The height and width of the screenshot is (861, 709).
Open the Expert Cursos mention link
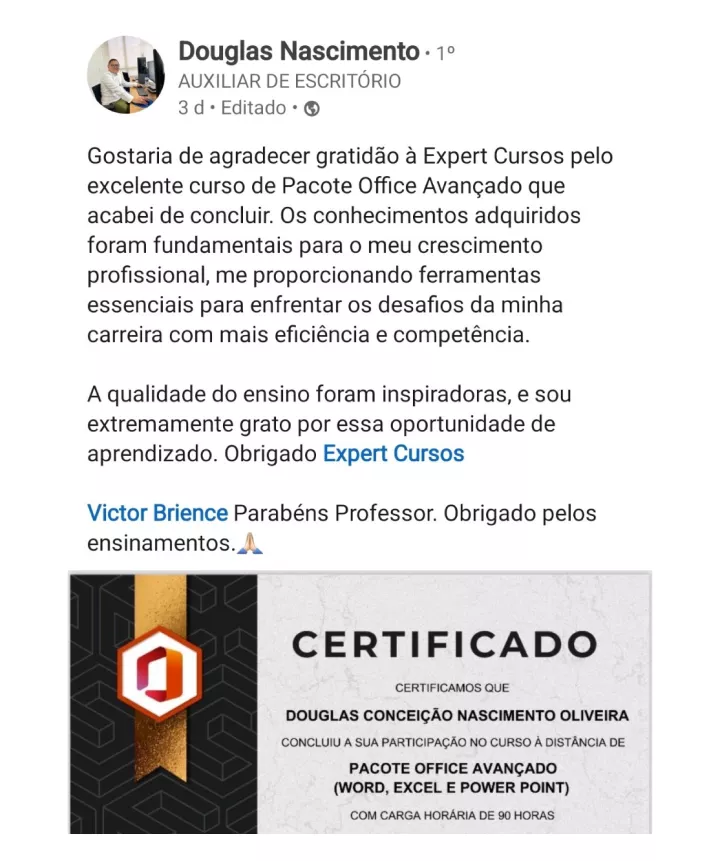click(393, 453)
